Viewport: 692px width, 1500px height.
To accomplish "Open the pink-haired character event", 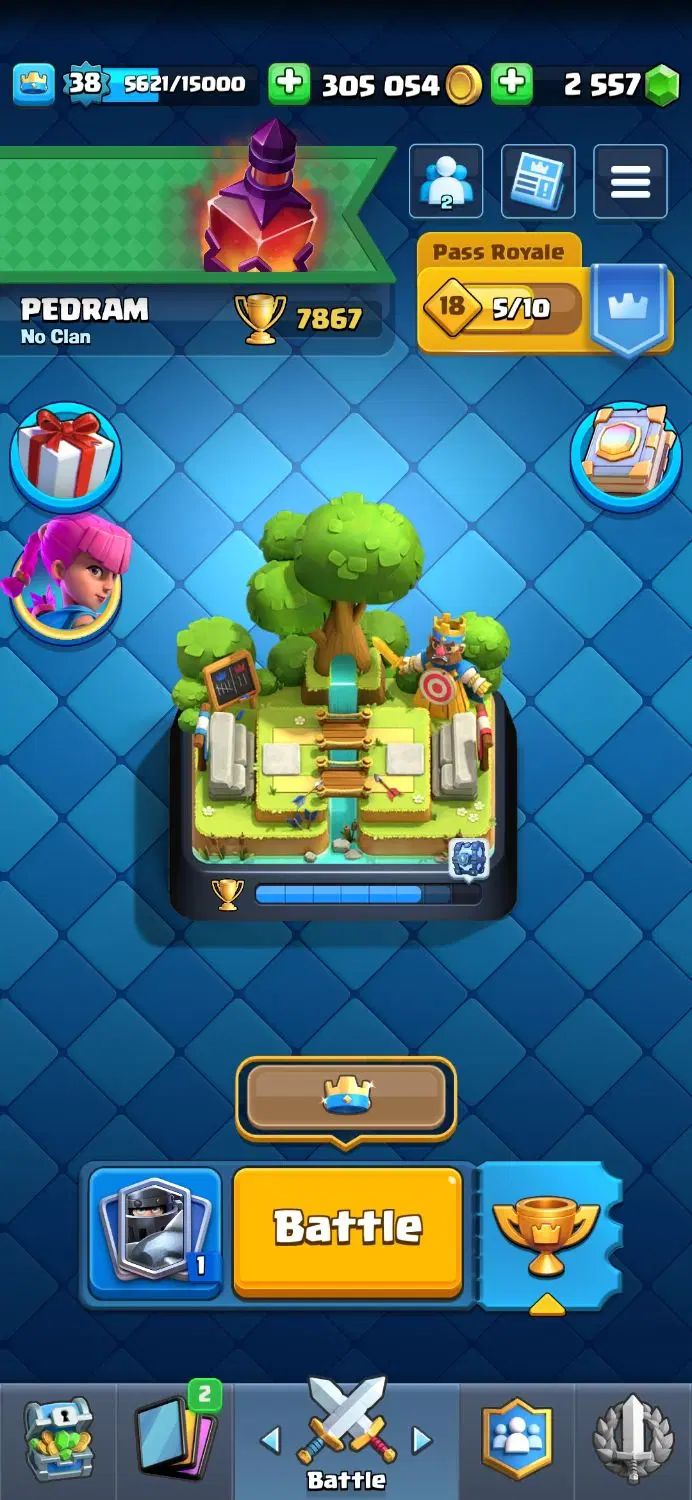I will 66,578.
